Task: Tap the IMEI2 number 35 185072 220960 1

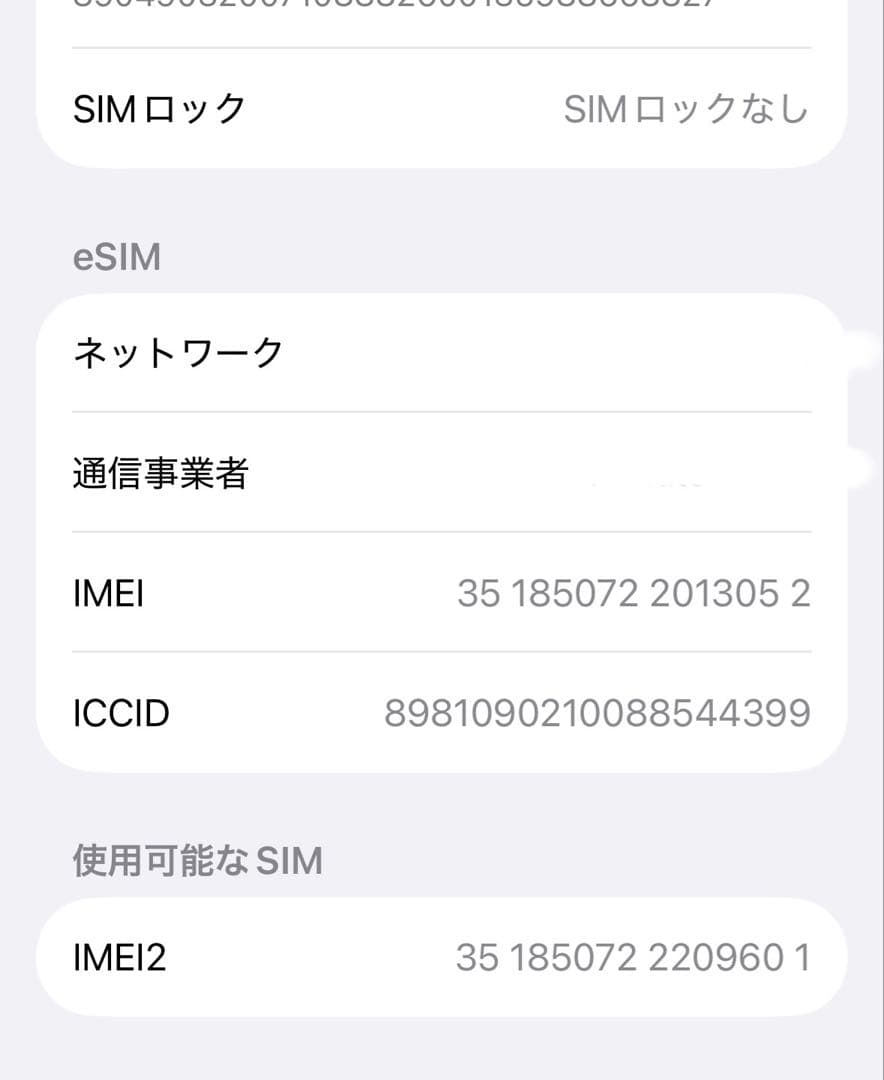Action: [633, 957]
